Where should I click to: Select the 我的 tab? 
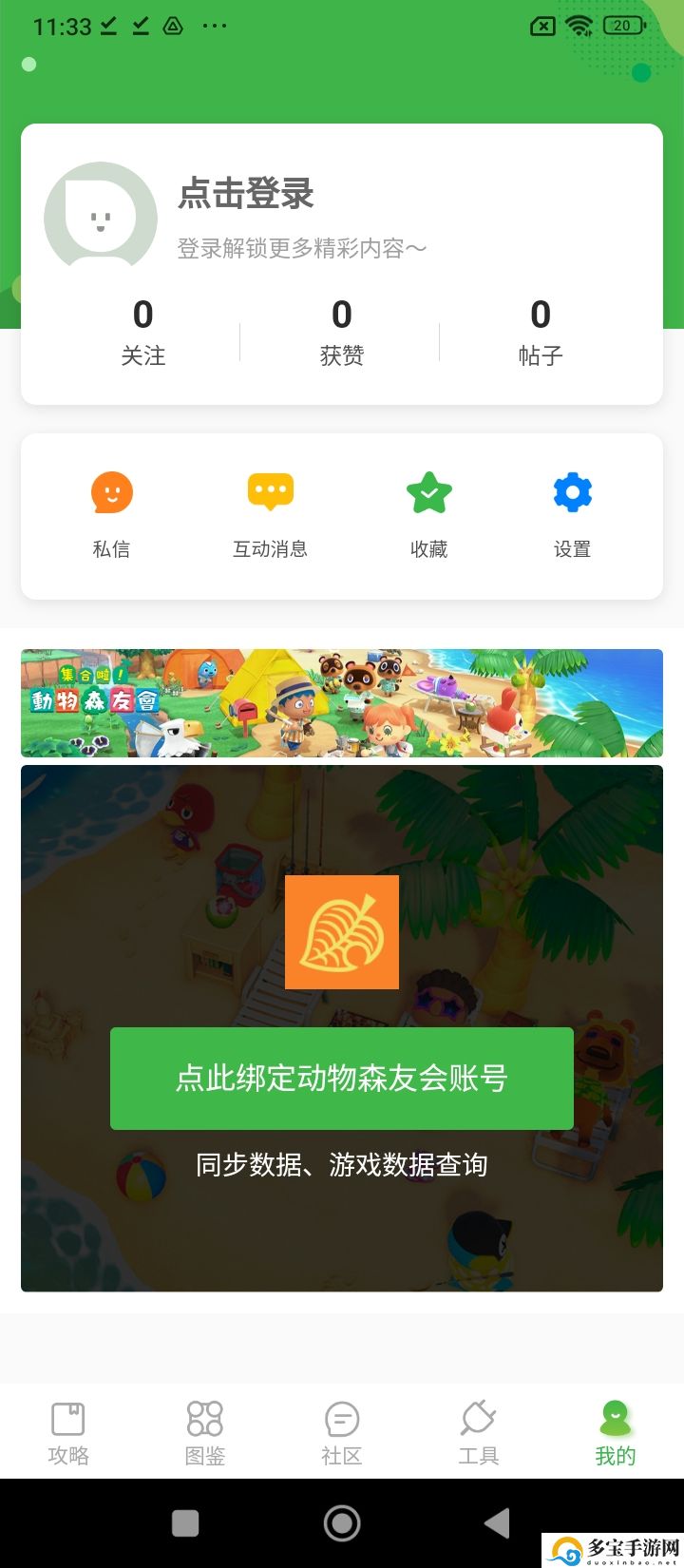click(615, 1433)
